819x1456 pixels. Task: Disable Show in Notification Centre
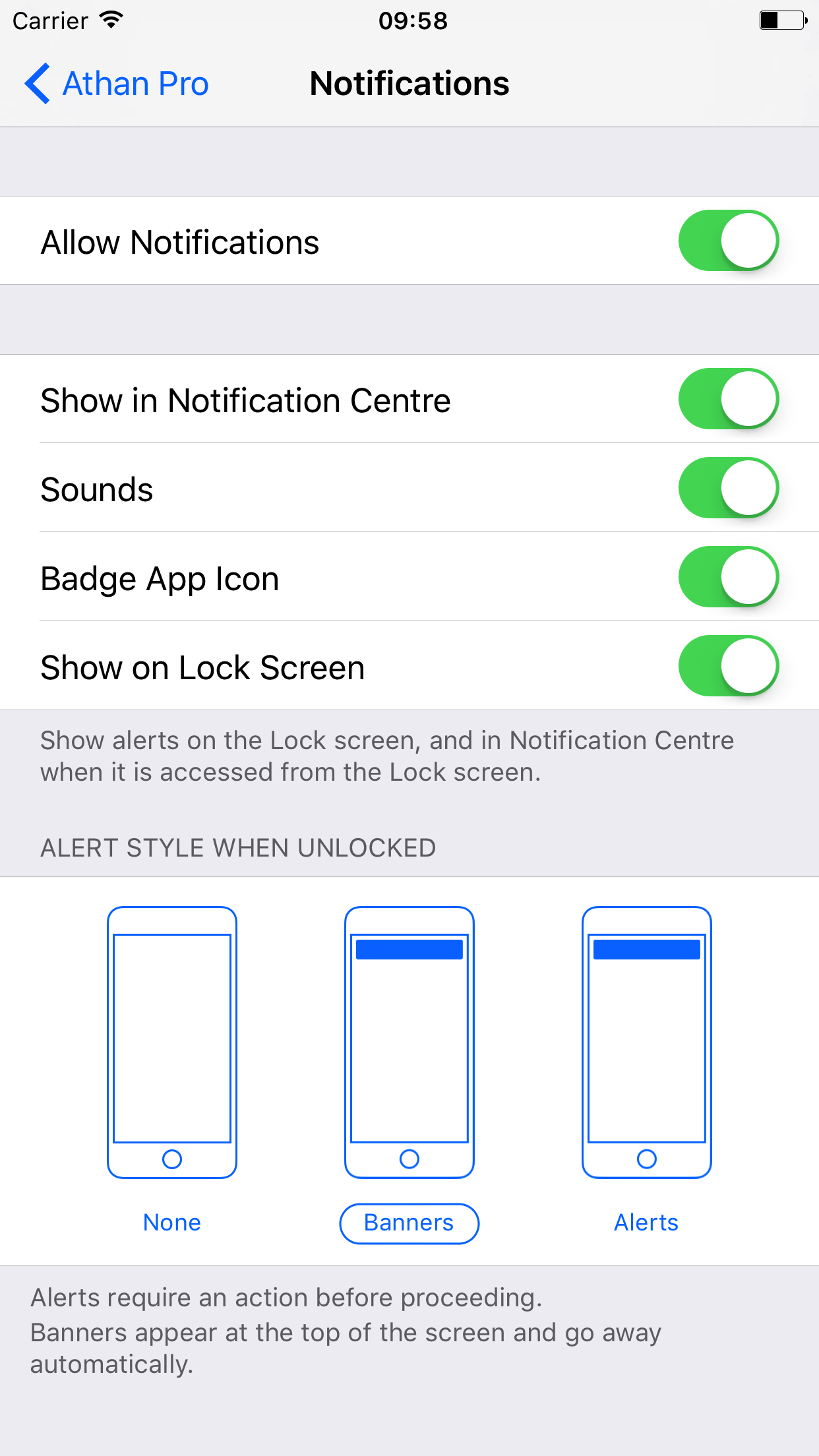(728, 399)
